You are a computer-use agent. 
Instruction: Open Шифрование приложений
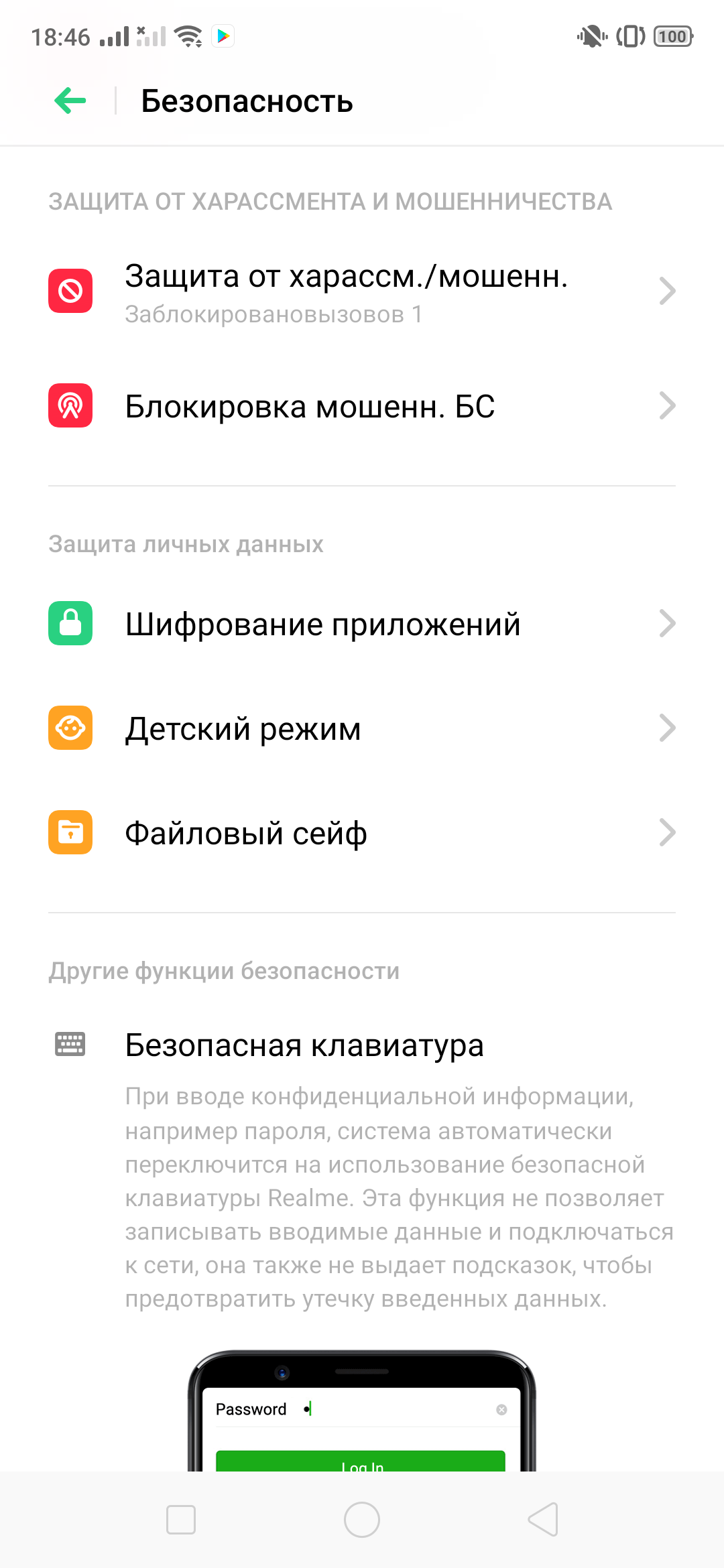362,624
